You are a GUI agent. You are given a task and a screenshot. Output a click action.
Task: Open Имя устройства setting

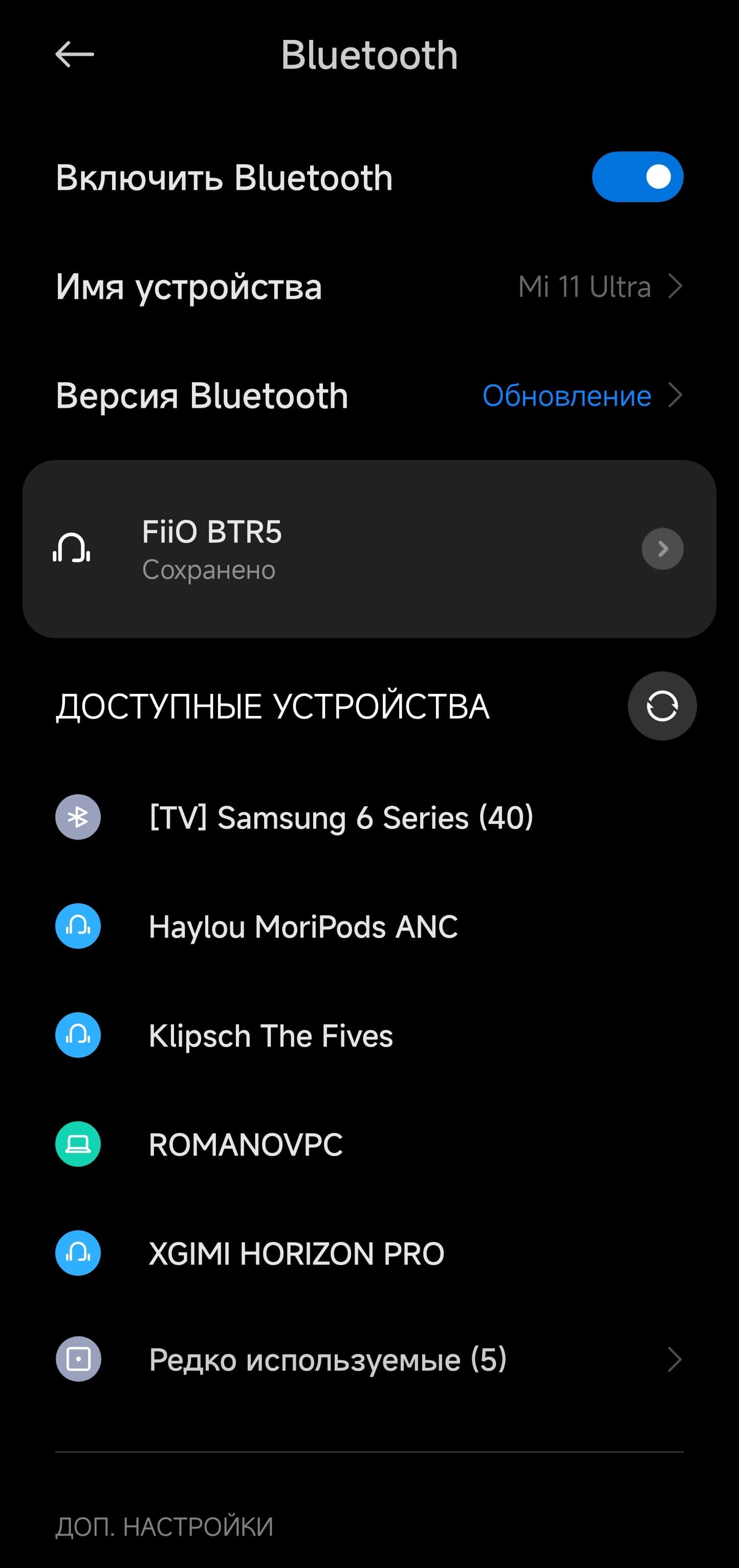(369, 287)
